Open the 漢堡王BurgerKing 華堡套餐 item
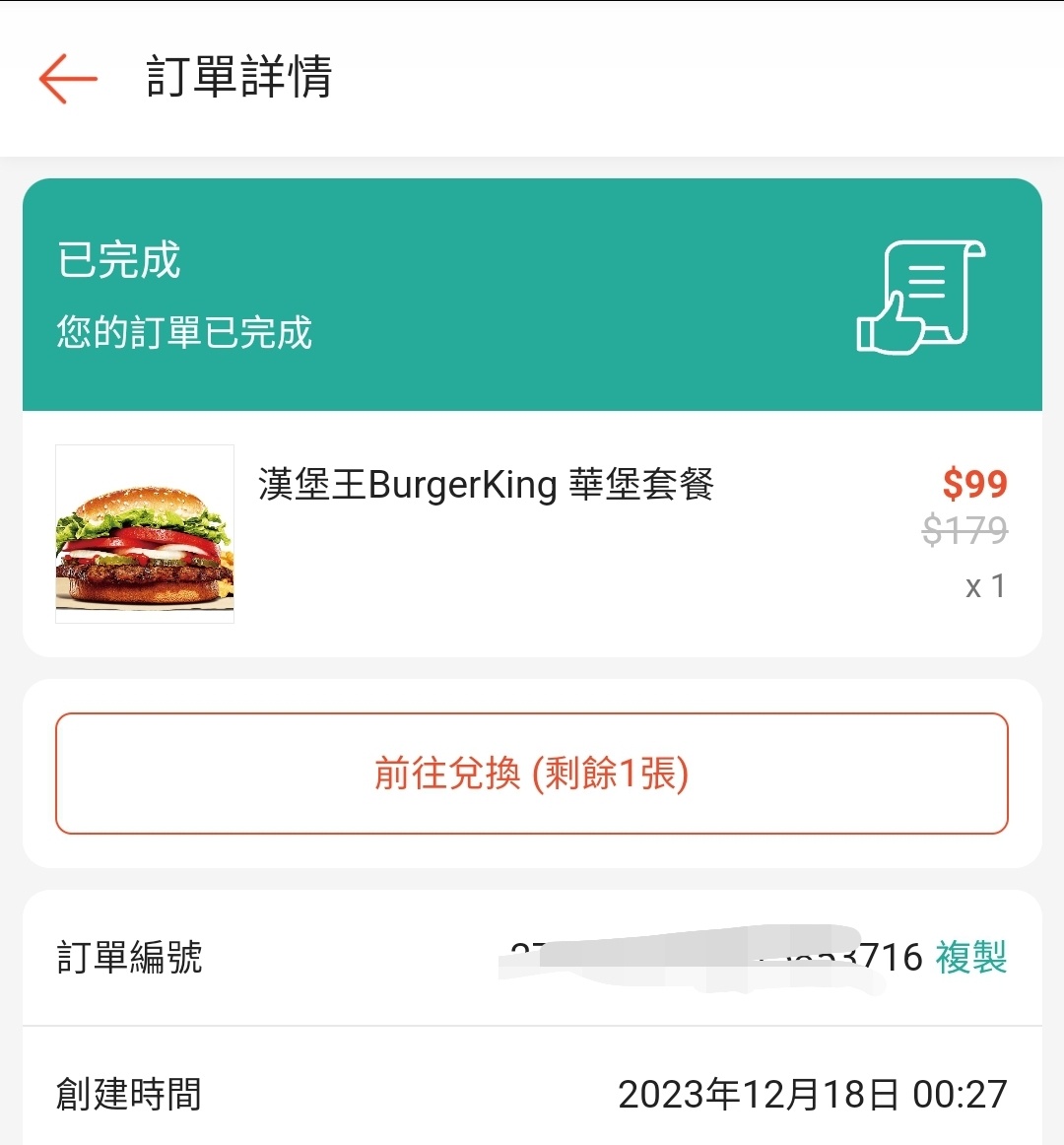 (486, 485)
